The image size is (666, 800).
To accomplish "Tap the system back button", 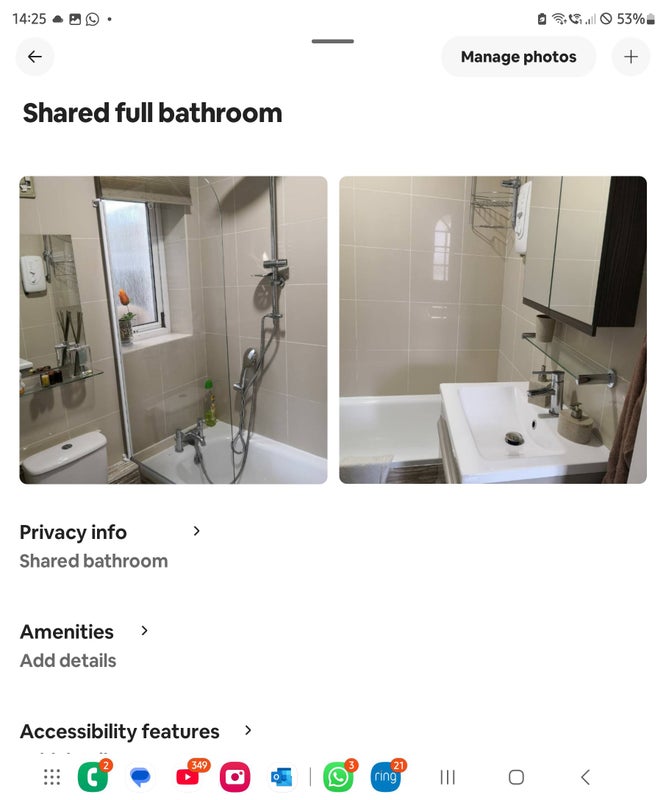I will 585,777.
